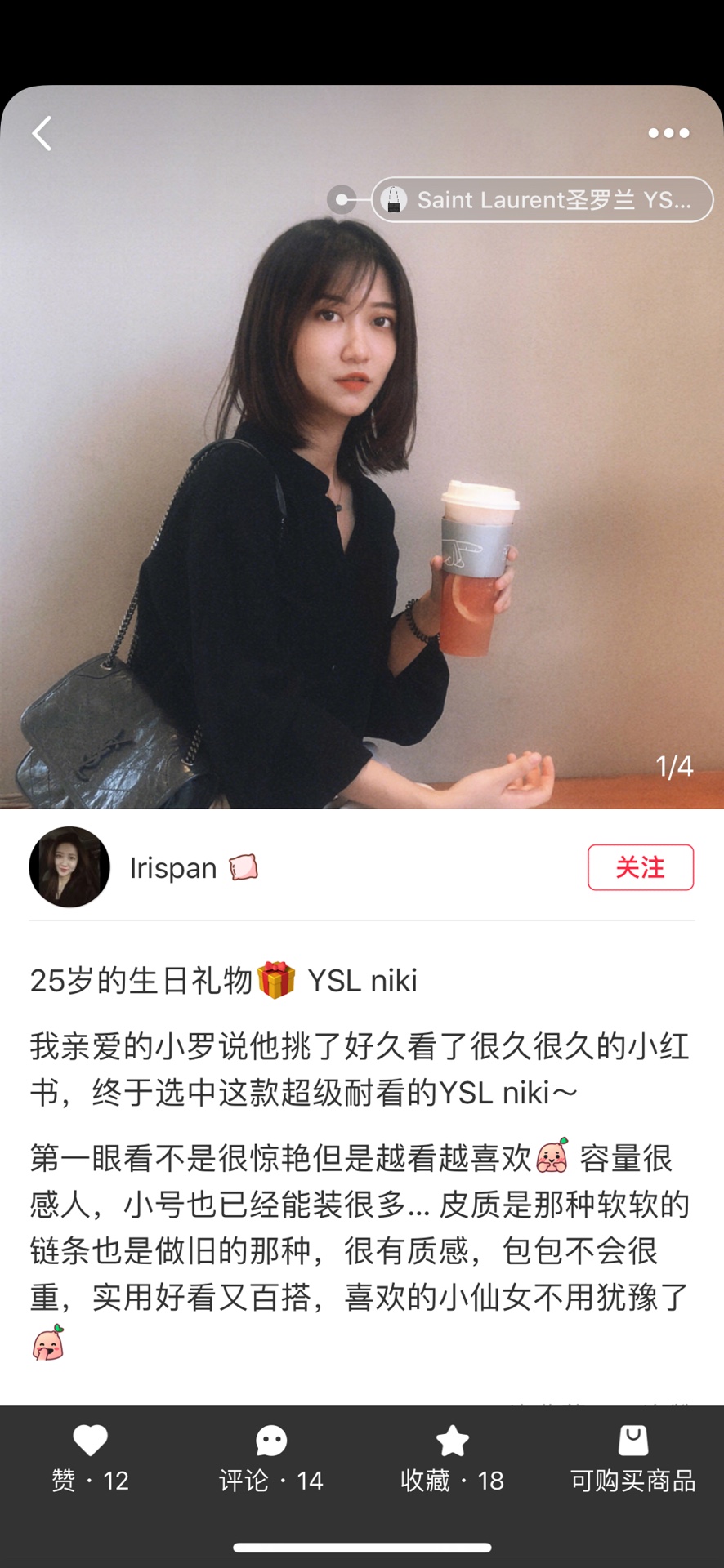The height and width of the screenshot is (1568, 724).
Task: Open Irispan's profile avatar
Action: (69, 867)
